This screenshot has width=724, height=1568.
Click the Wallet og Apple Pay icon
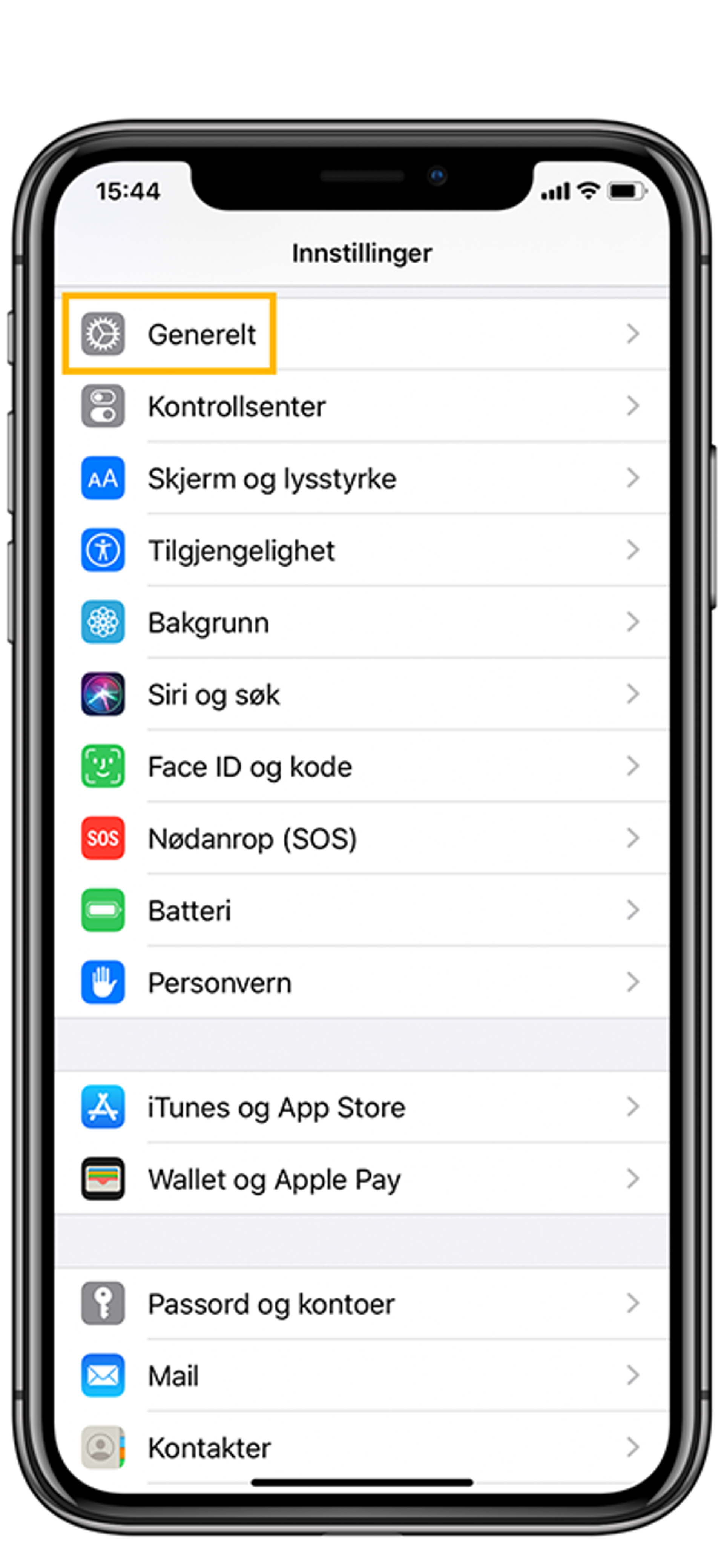(102, 1179)
